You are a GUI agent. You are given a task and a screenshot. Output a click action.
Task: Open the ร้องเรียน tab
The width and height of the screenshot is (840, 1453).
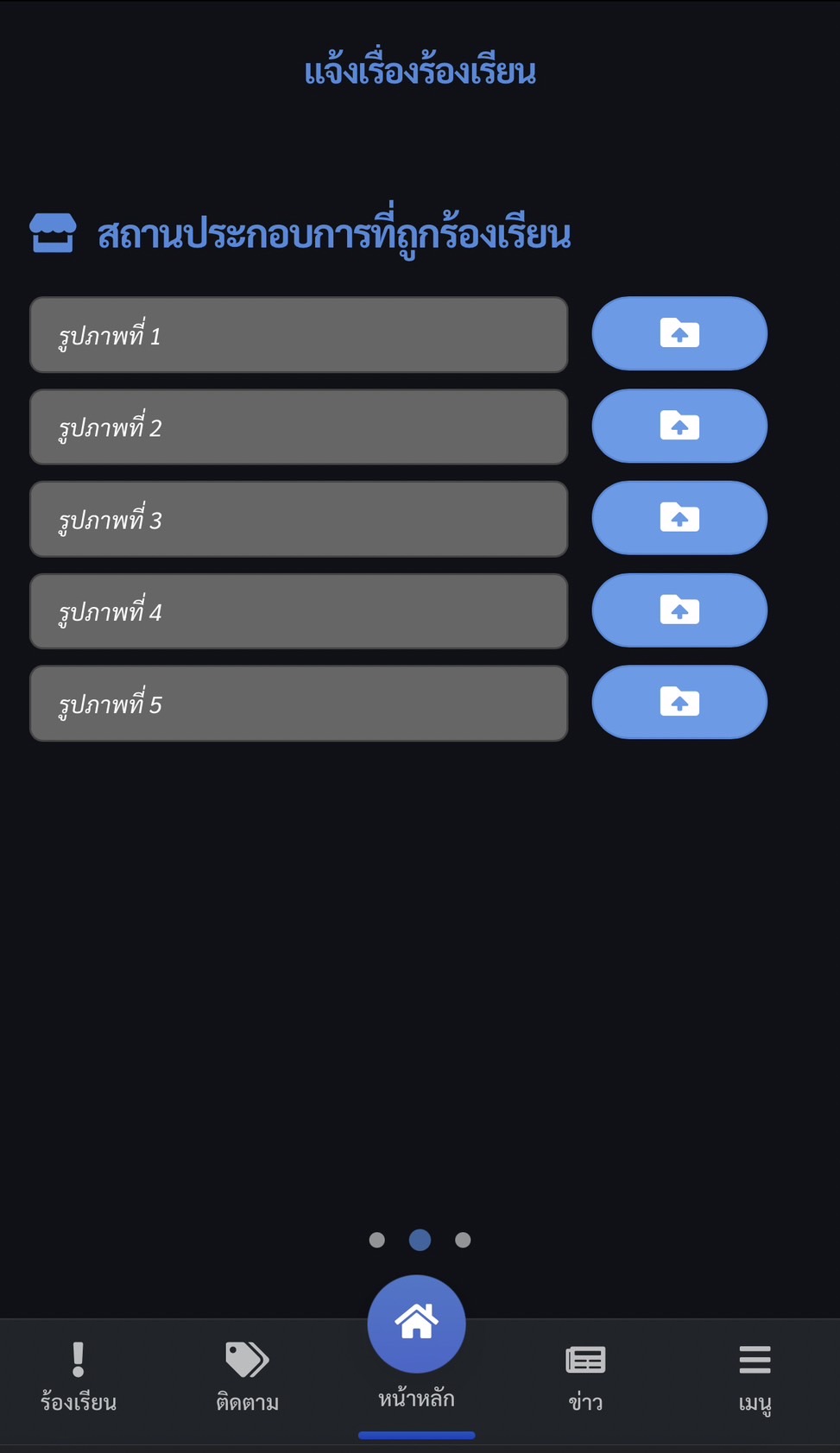coord(79,1379)
